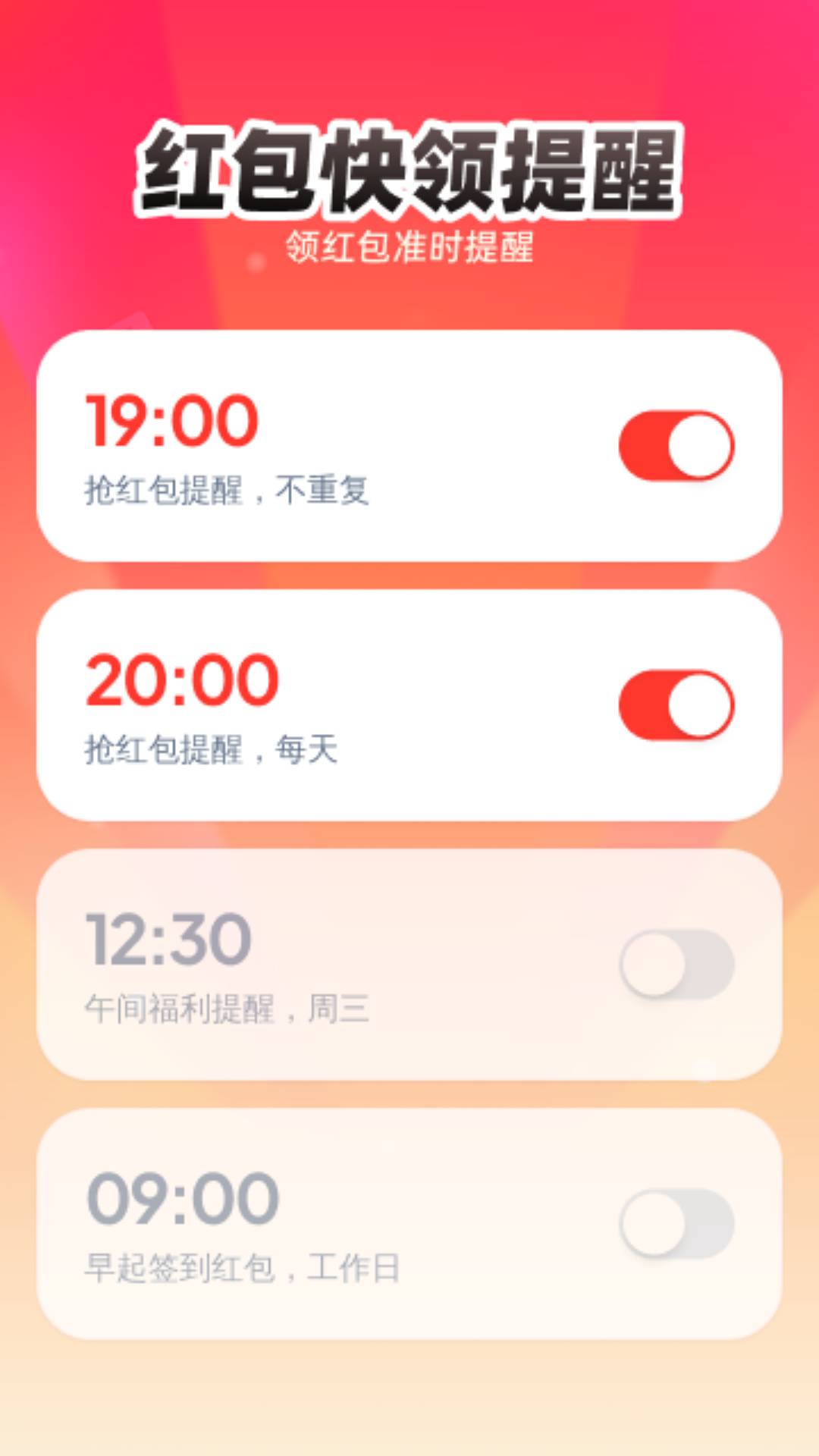819x1456 pixels.
Task: Select the 19:00 time label
Action: pos(171,422)
